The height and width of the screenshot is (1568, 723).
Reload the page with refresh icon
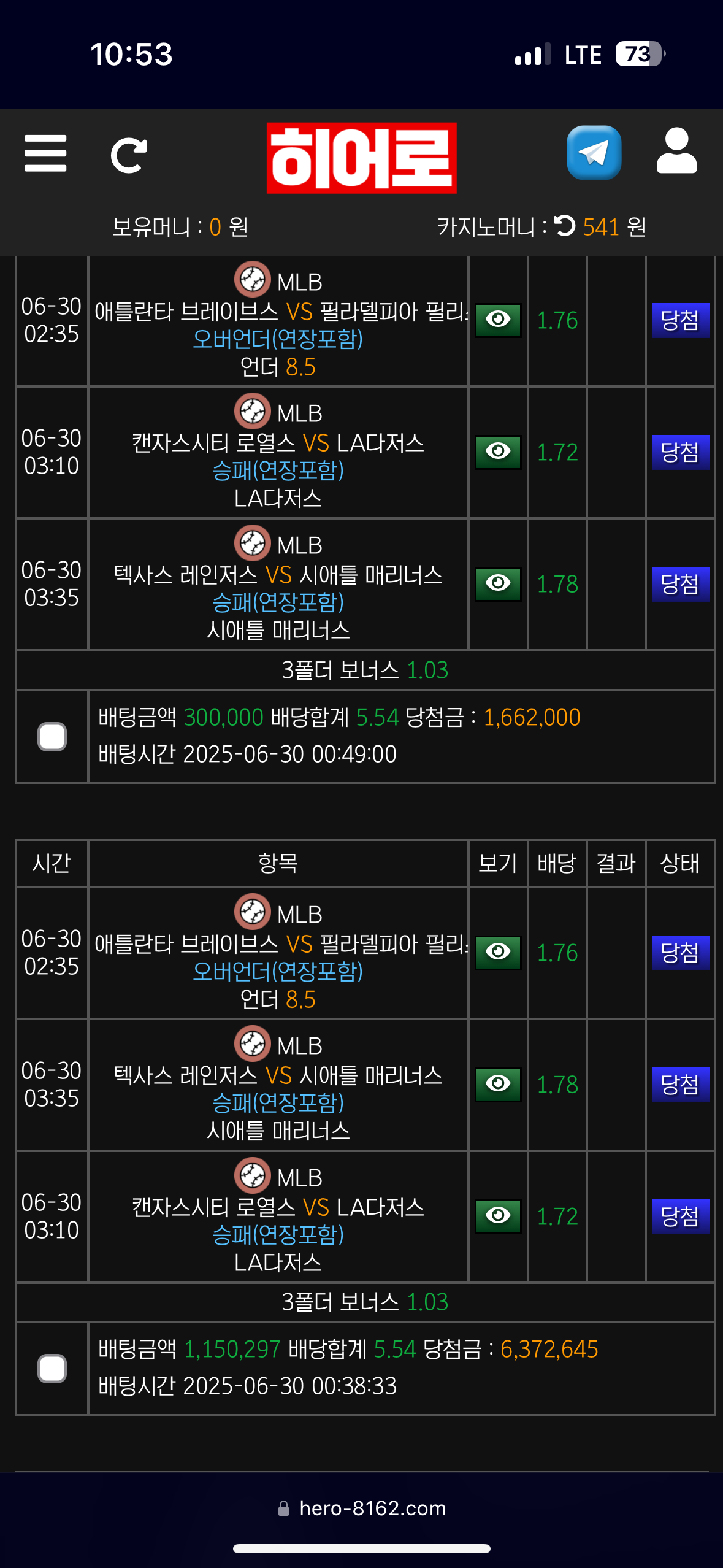point(129,156)
